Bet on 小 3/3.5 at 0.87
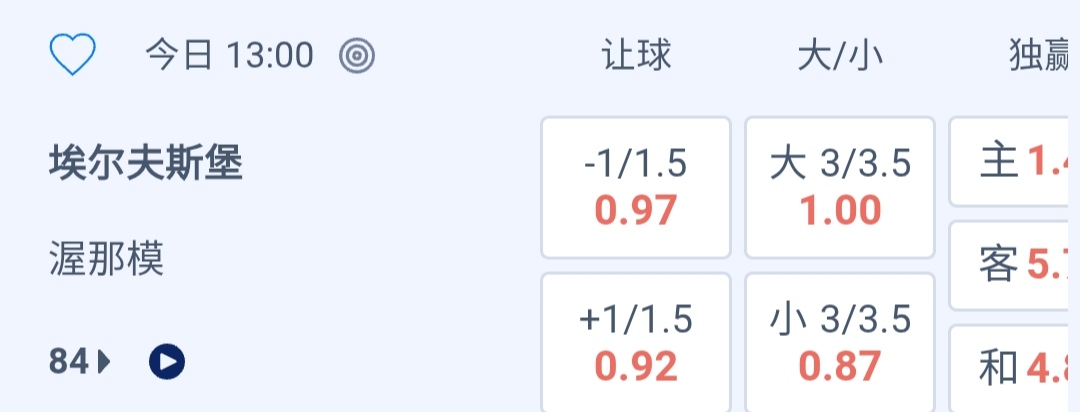 [x=840, y=343]
